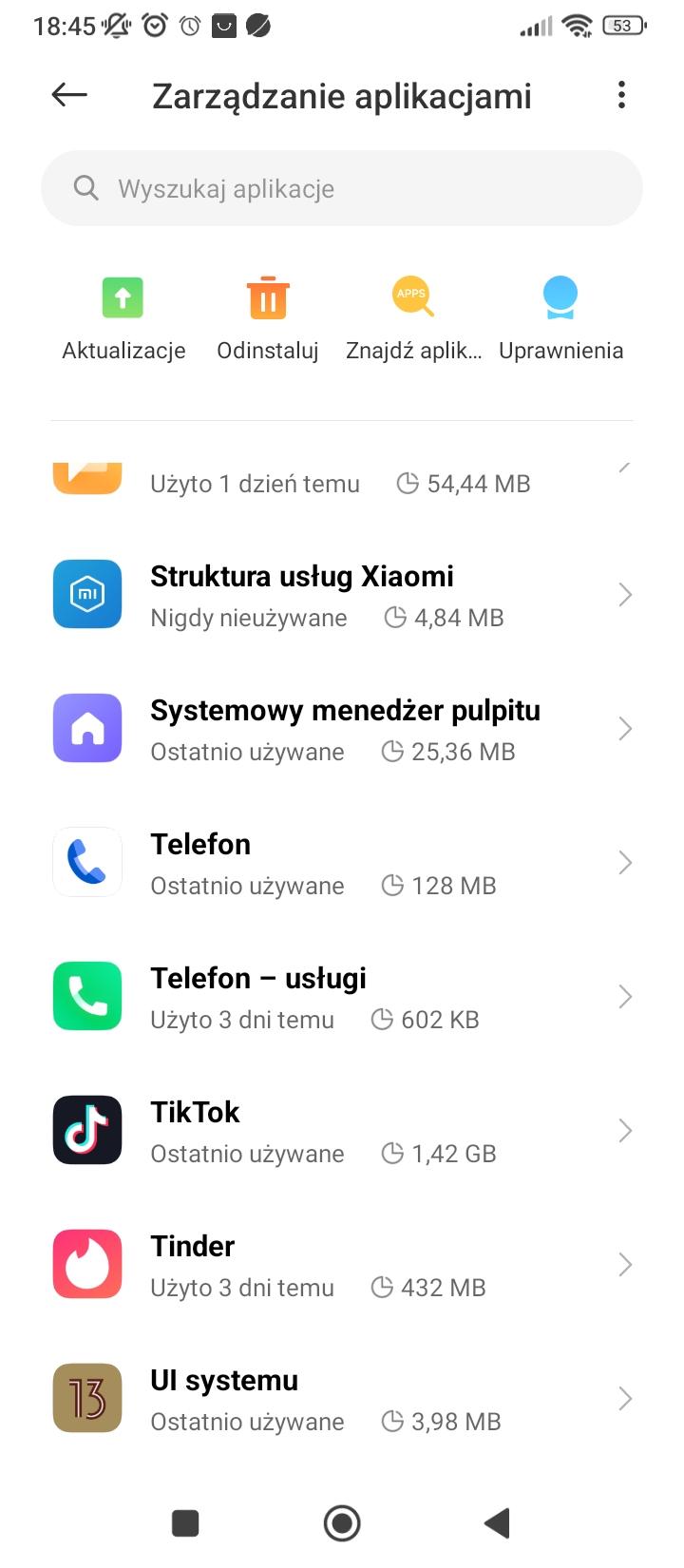Tap the system home button

(x=342, y=1523)
